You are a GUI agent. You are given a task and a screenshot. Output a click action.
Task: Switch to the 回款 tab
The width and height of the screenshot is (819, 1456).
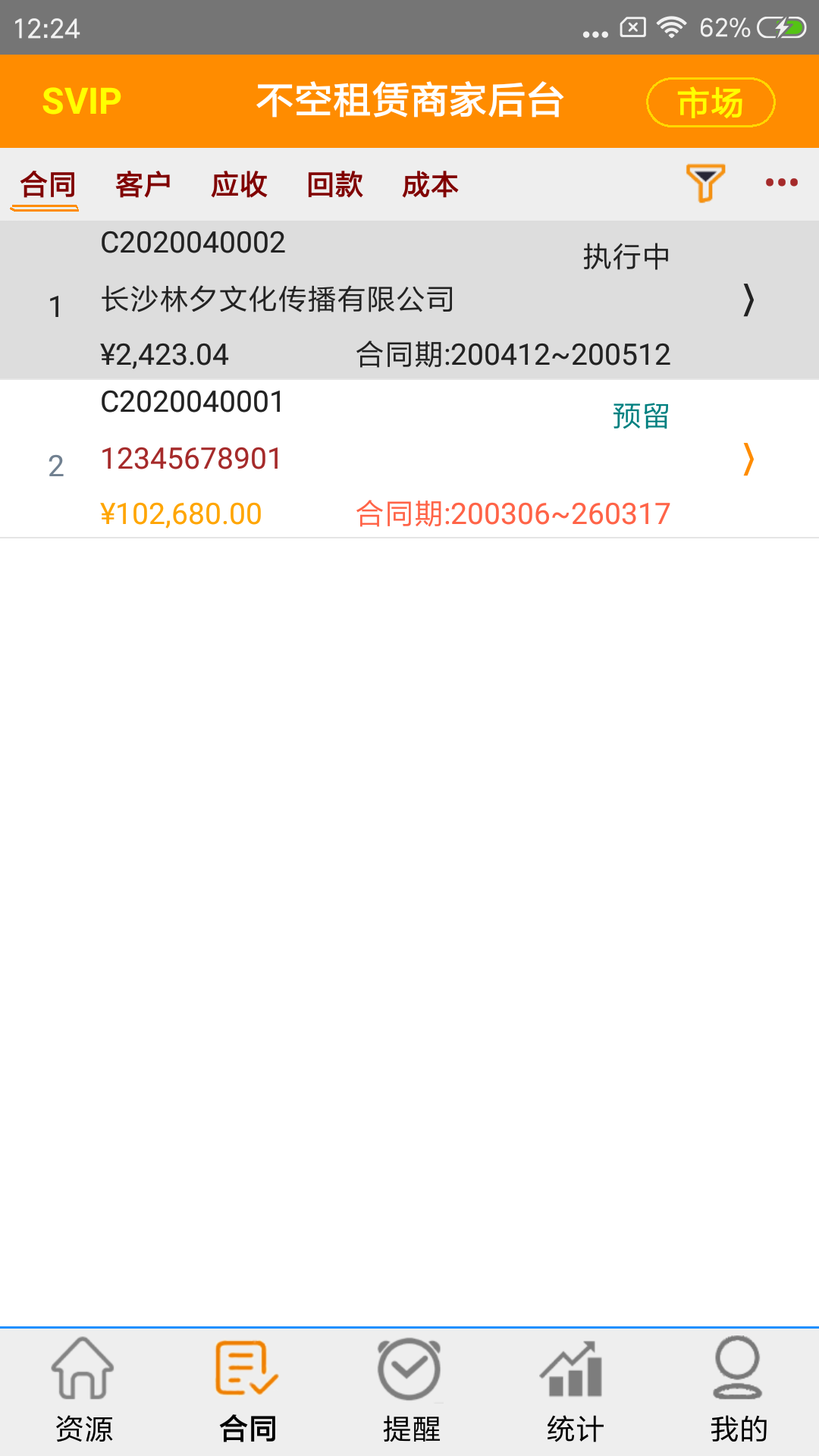[x=334, y=185]
